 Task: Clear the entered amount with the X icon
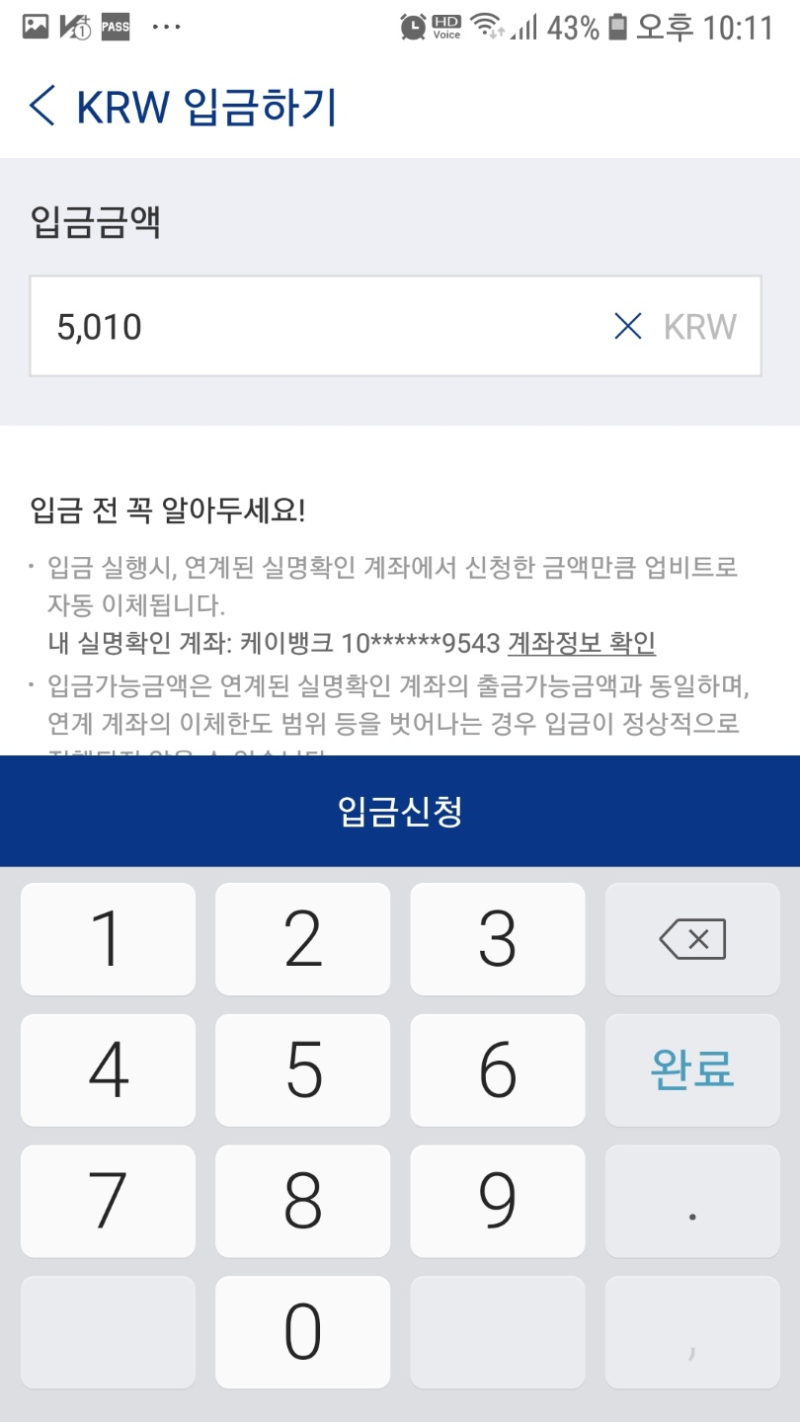[x=628, y=326]
